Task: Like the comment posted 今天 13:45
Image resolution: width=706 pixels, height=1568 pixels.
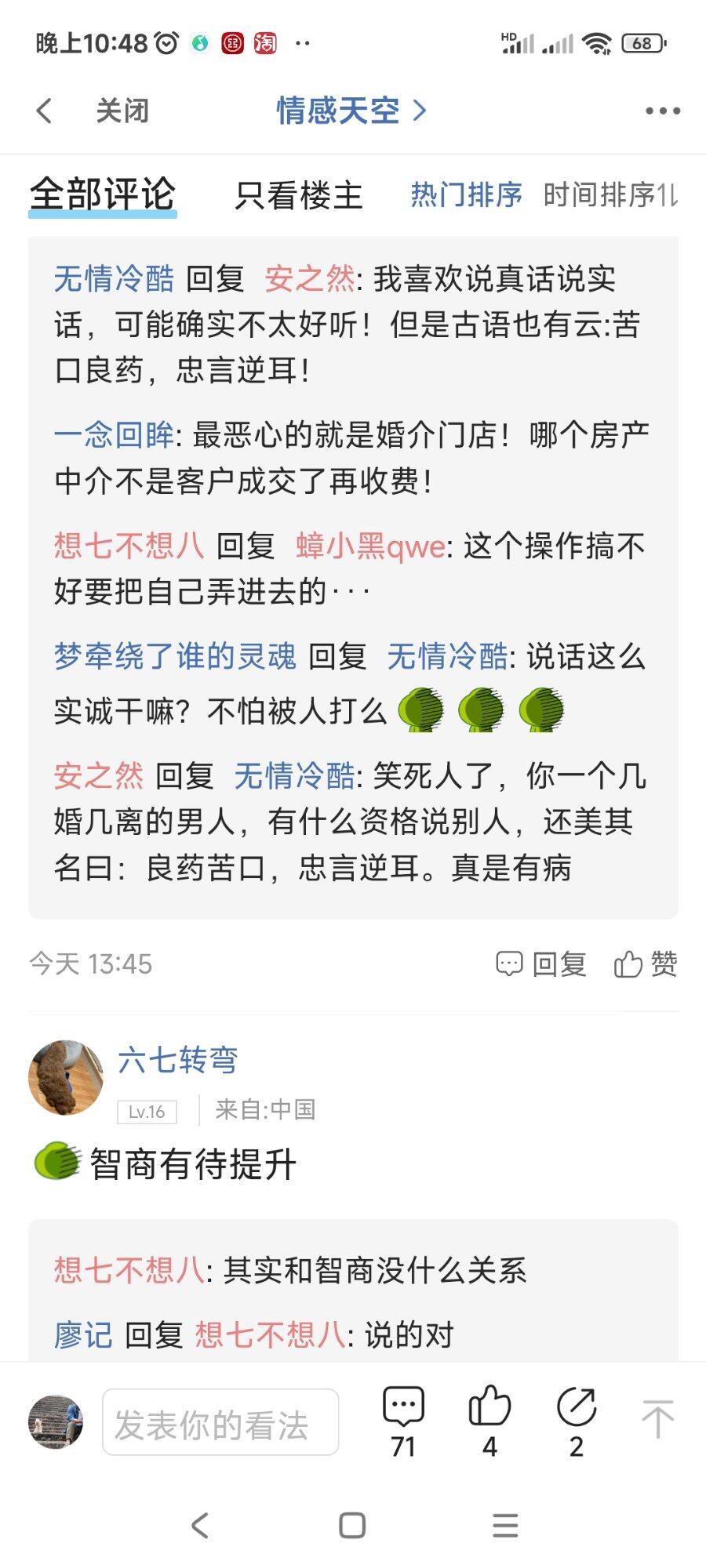Action: [x=646, y=964]
